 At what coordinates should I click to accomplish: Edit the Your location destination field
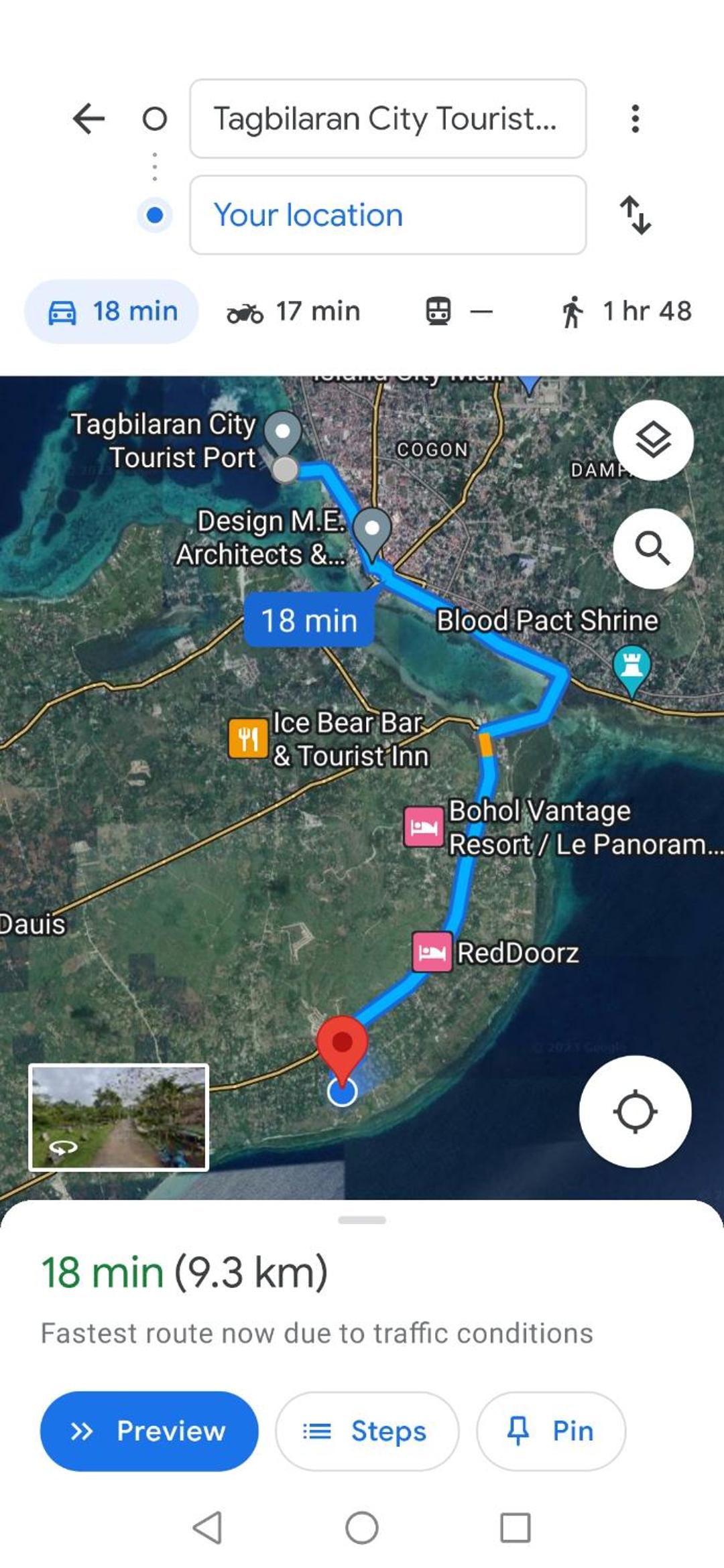click(388, 215)
